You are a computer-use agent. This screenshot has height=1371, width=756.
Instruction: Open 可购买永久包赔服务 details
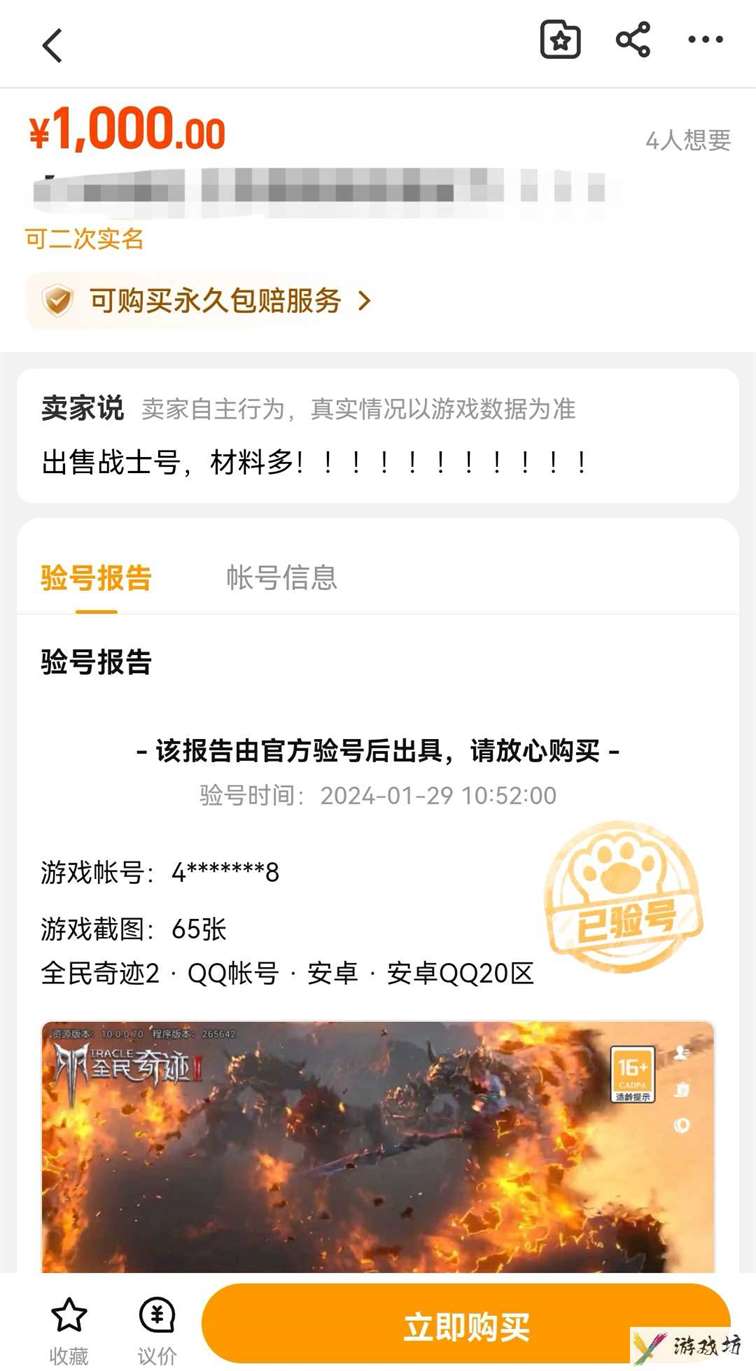[205, 300]
